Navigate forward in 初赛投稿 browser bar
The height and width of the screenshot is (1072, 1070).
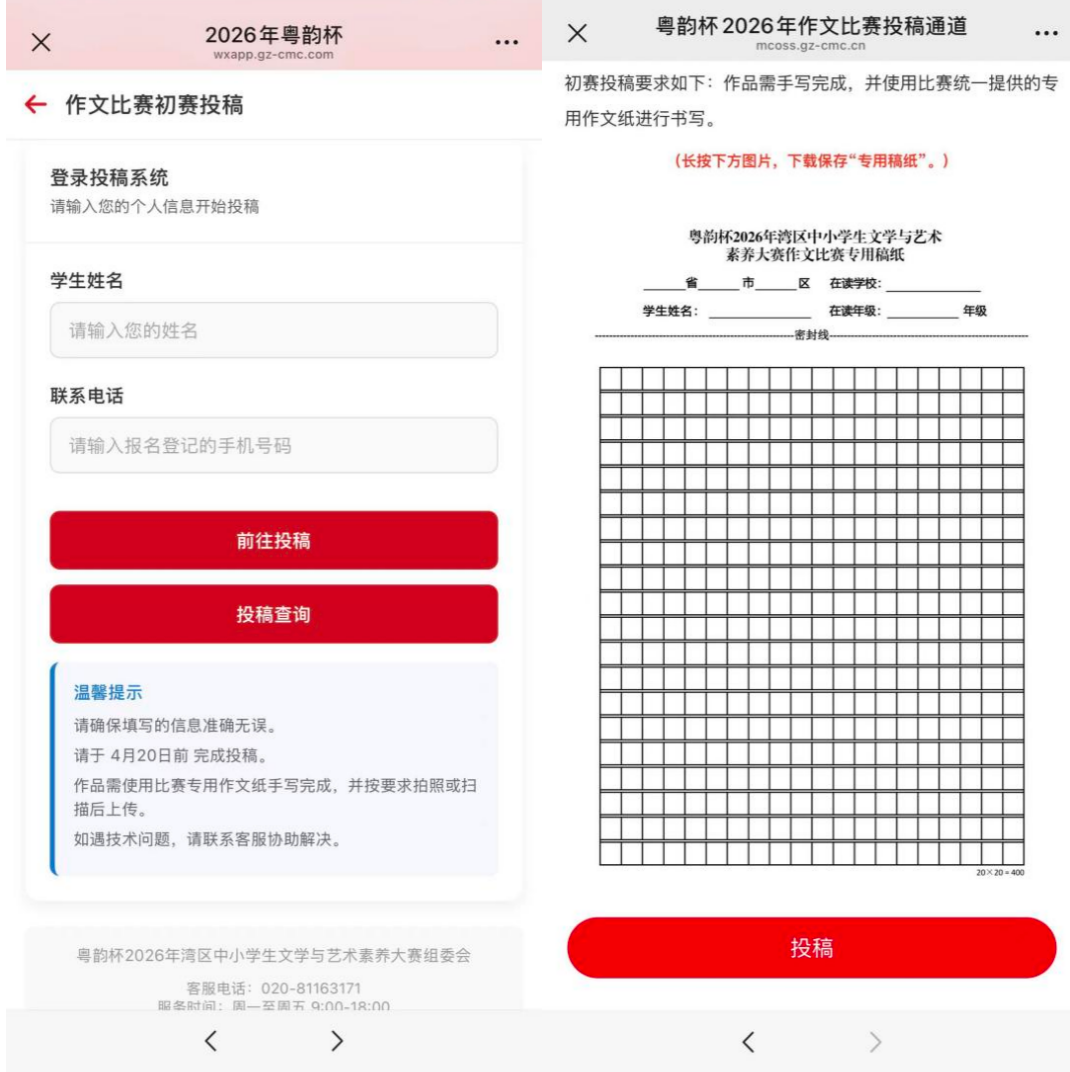(x=337, y=1041)
